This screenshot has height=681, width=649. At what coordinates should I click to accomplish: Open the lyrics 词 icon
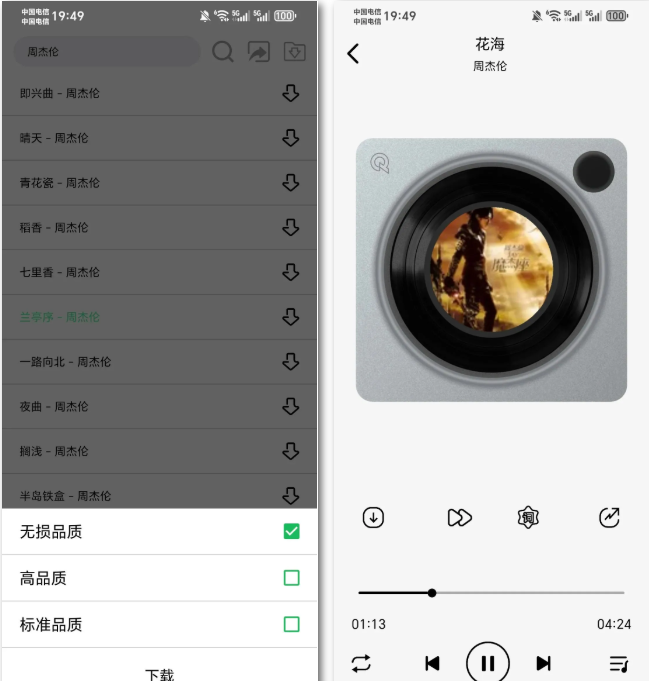pos(528,517)
